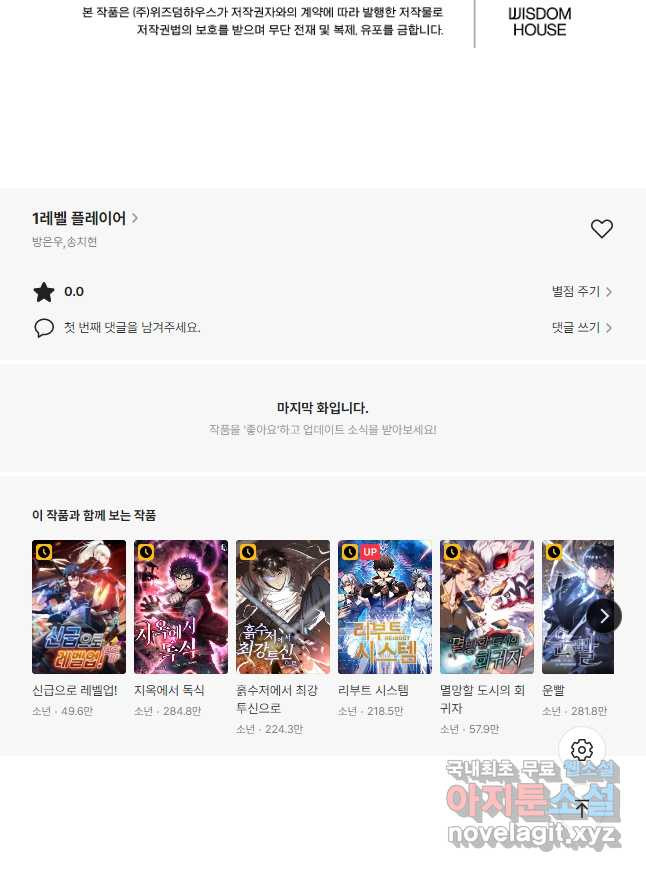Open 흙수저에서 최강 투신으로 title
This screenshot has width=646, height=872.
pos(283,607)
